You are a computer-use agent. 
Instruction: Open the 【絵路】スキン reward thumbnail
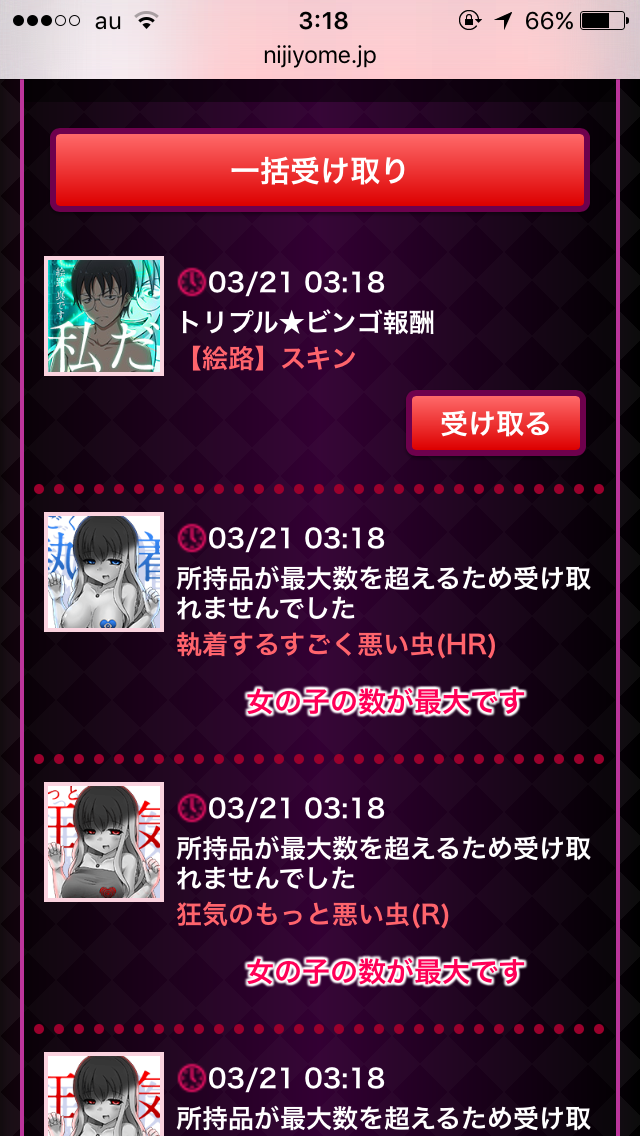(x=104, y=316)
